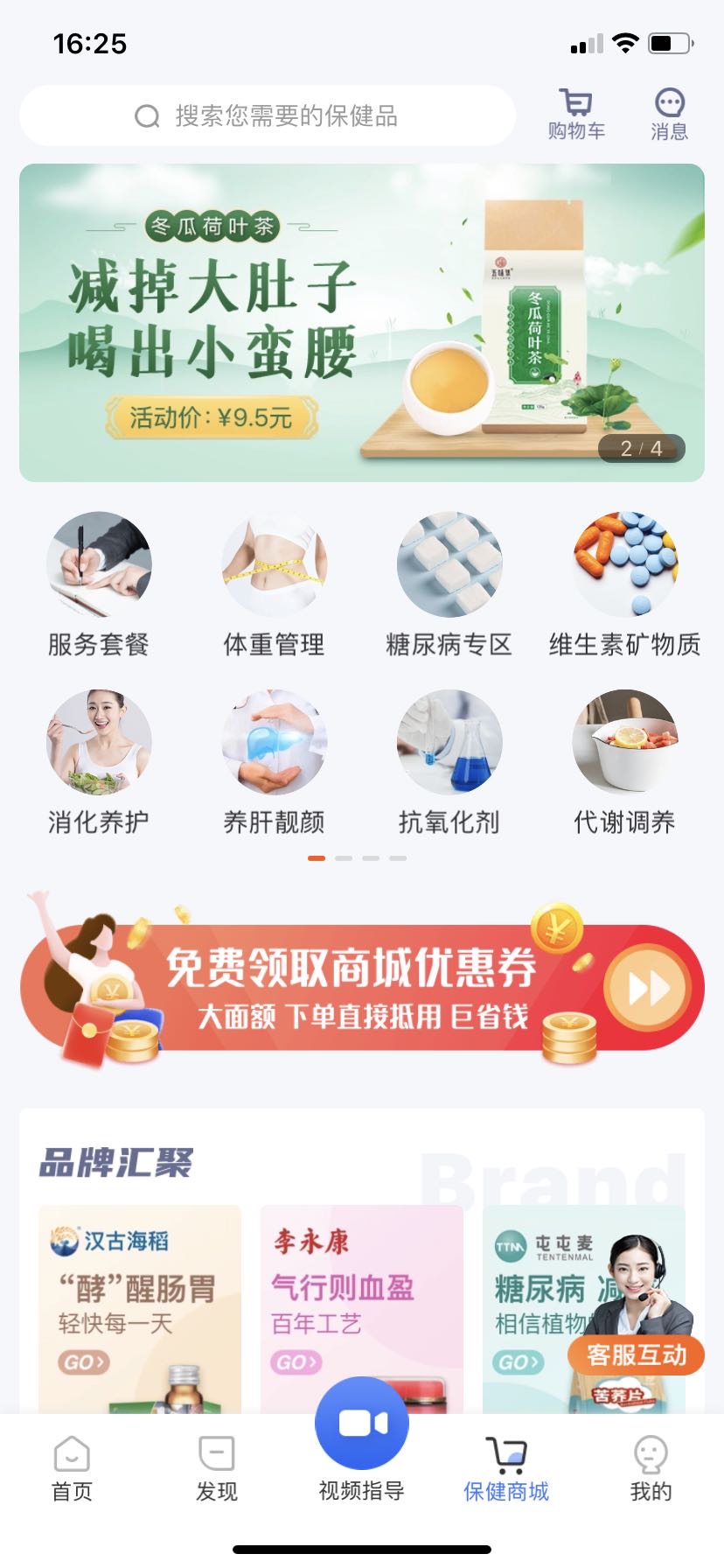Switch to the 首页 tab
Screen dimensions: 724x1568
[x=73, y=1468]
